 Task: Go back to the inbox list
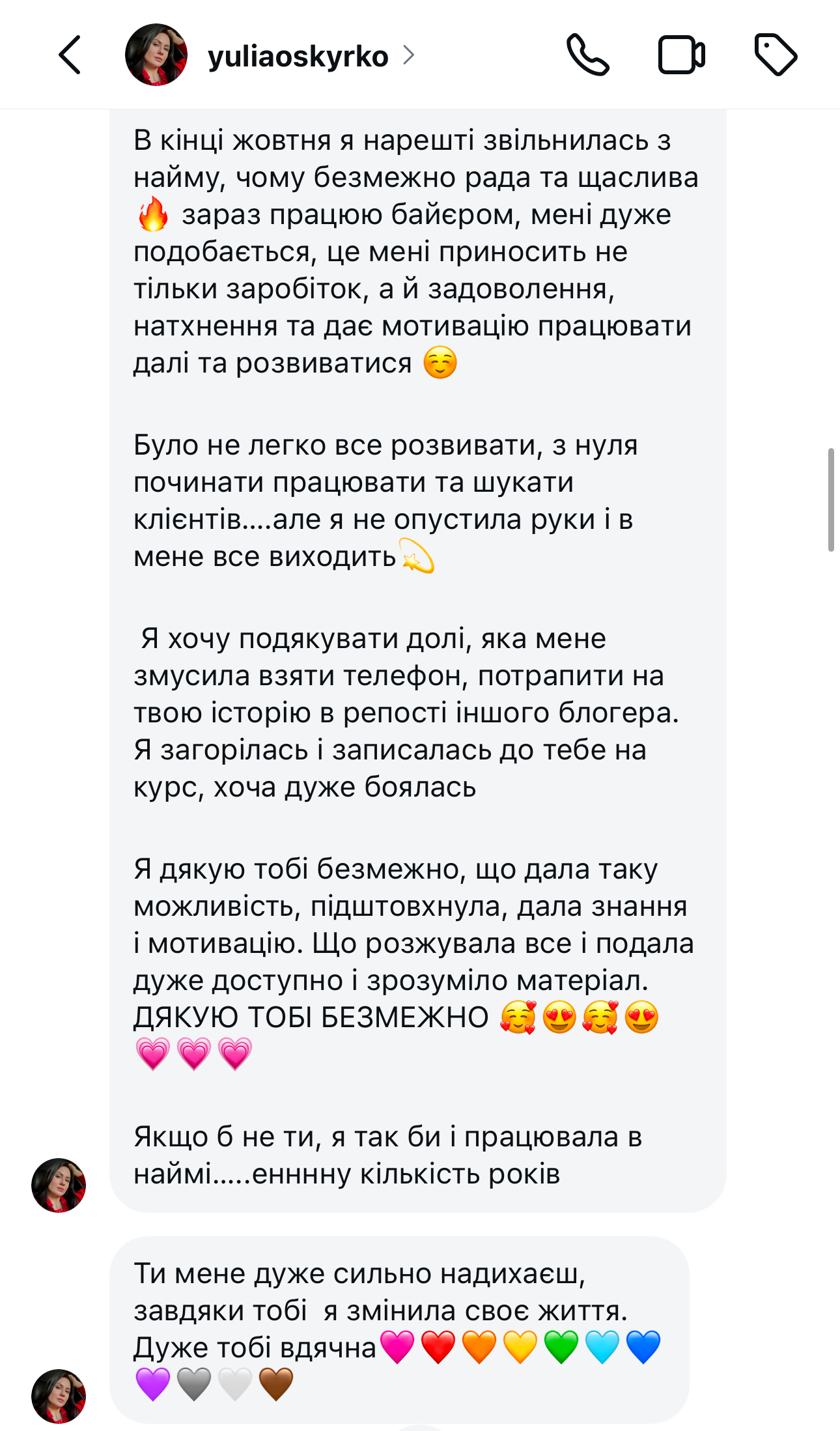pyautogui.click(x=70, y=55)
